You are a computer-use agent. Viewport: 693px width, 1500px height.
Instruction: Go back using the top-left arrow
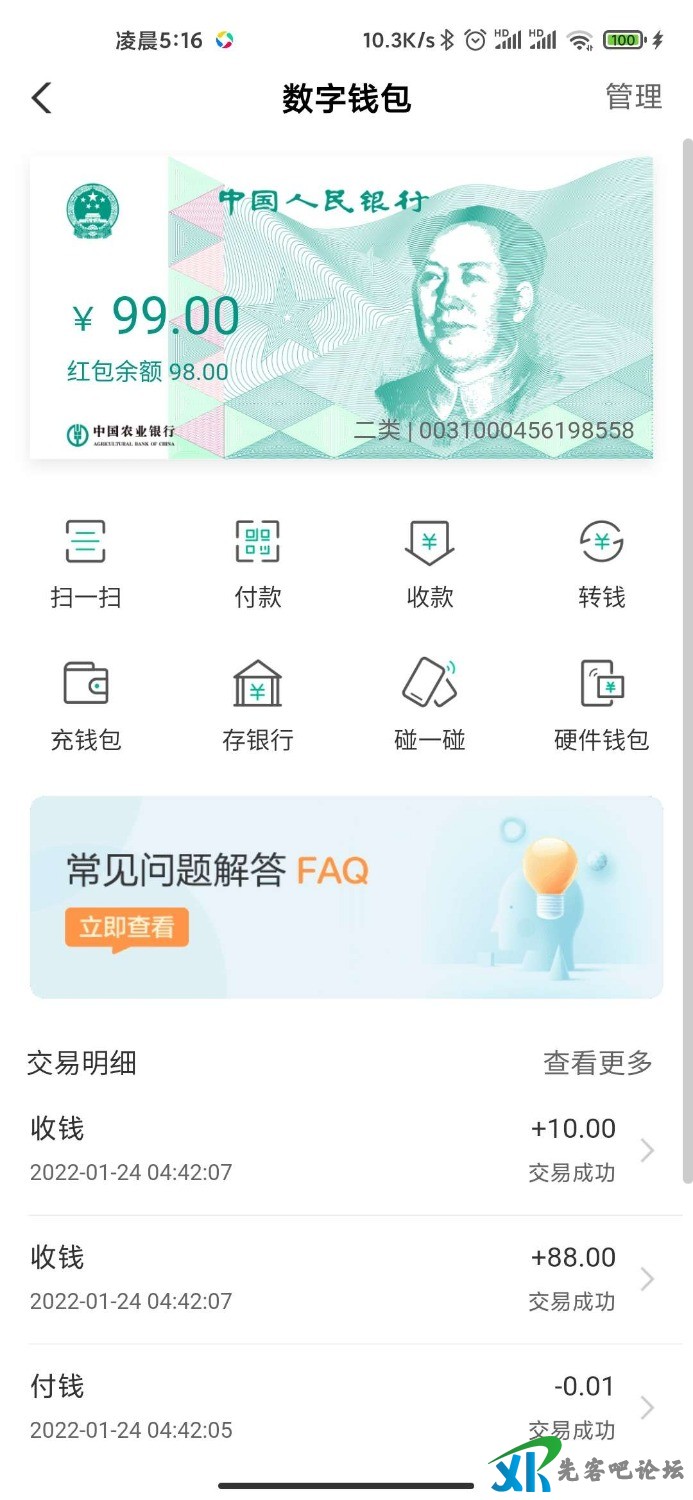click(41, 98)
